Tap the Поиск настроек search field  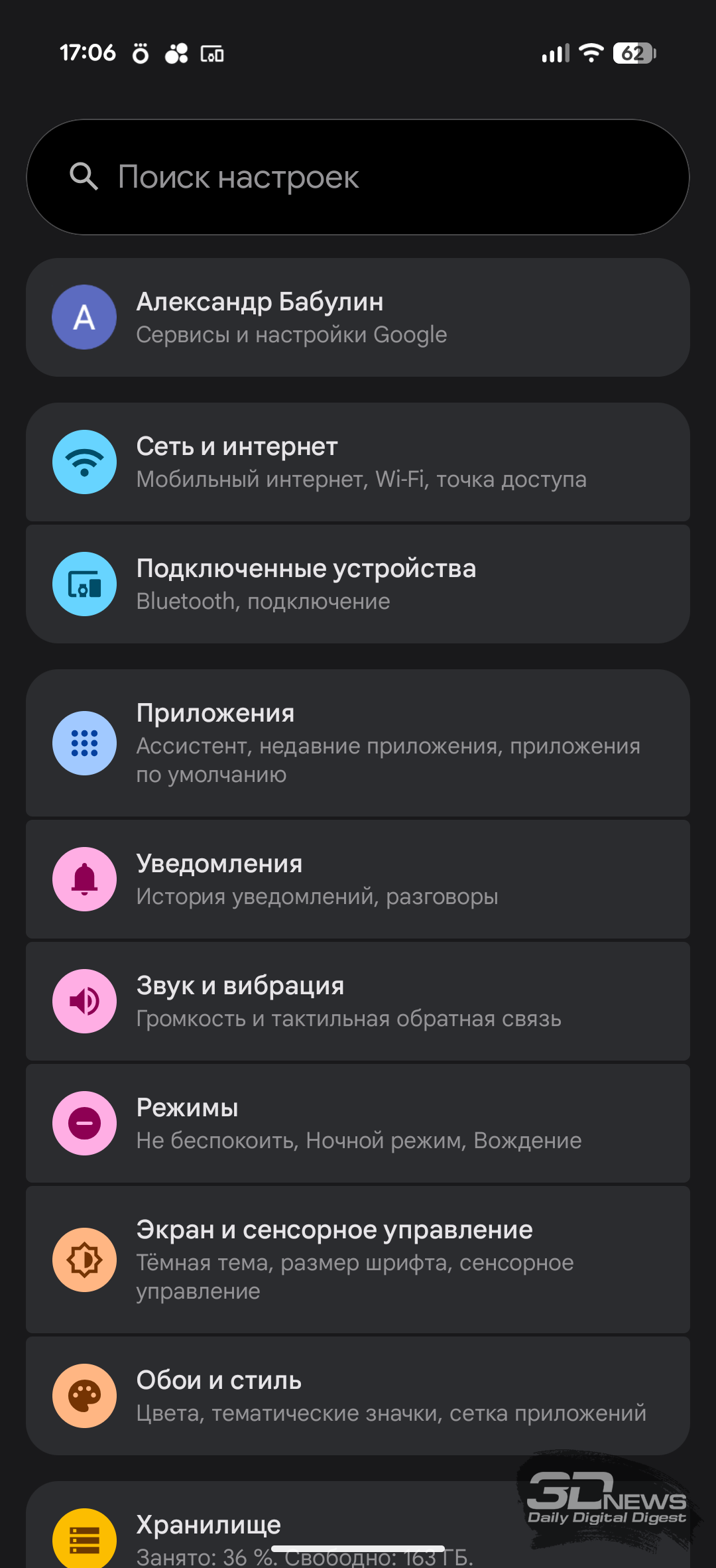358,177
